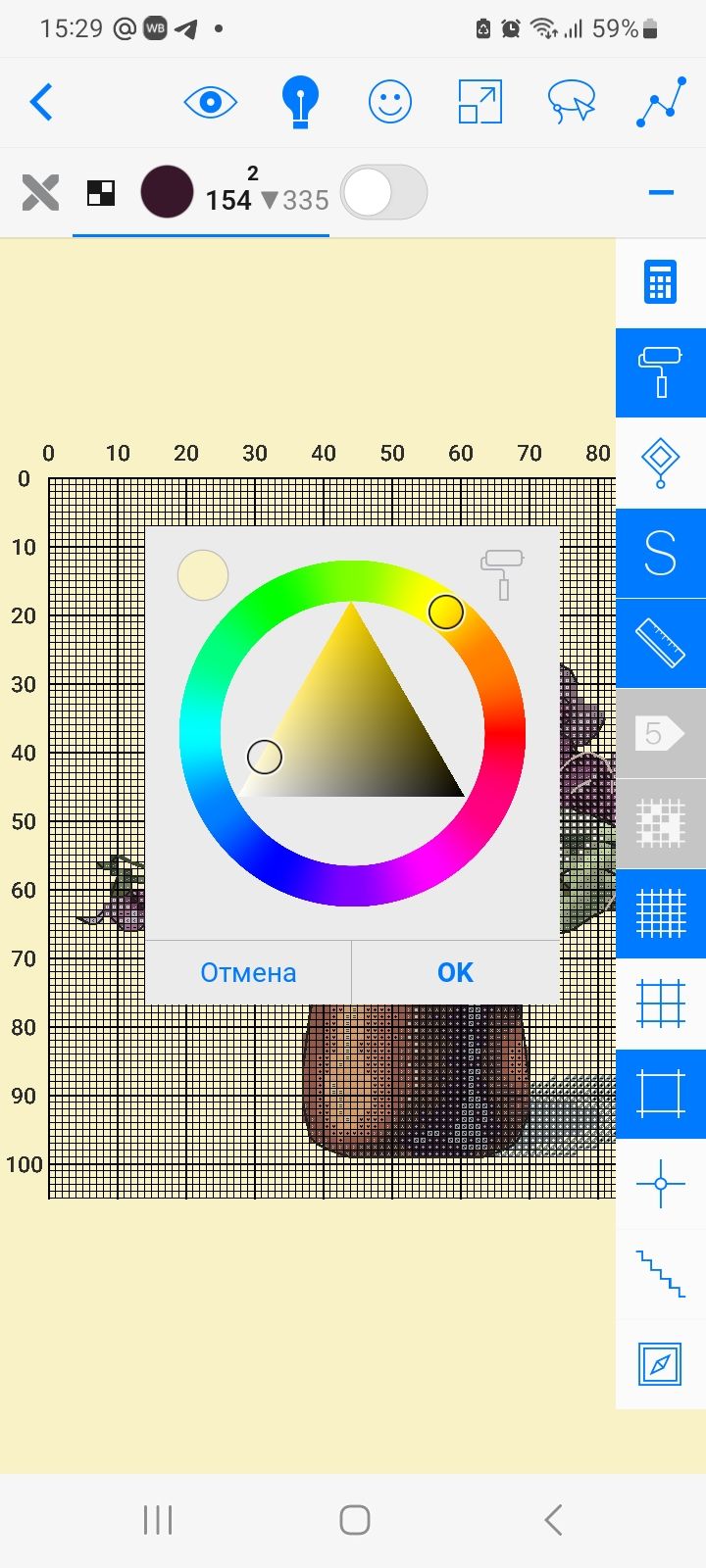Toggle the paint roller side tool
This screenshot has width=706, height=1568.
tap(660, 372)
